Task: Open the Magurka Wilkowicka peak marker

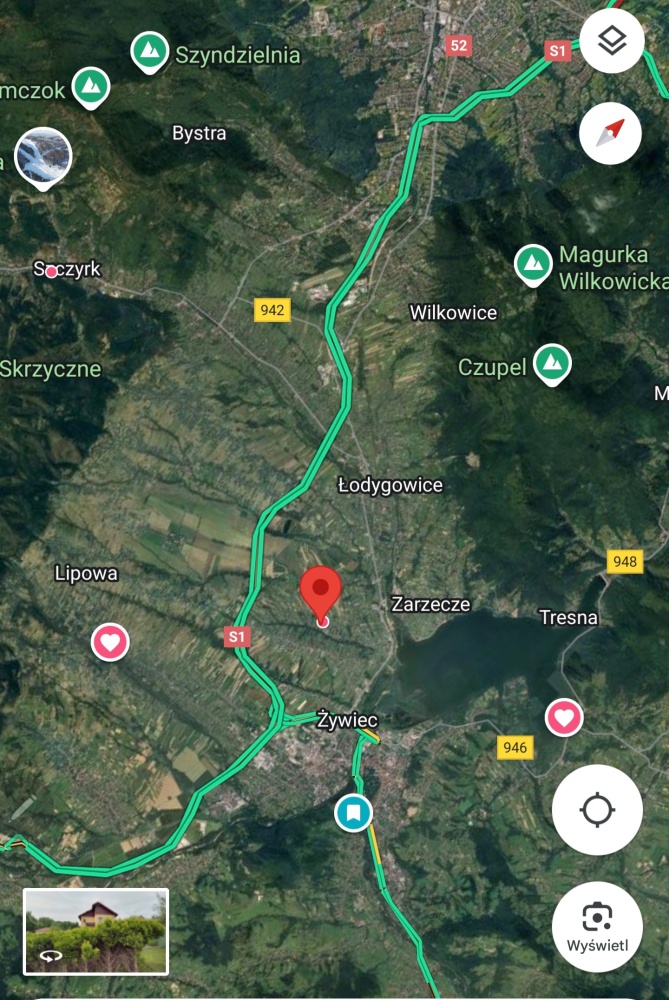Action: tap(533, 264)
